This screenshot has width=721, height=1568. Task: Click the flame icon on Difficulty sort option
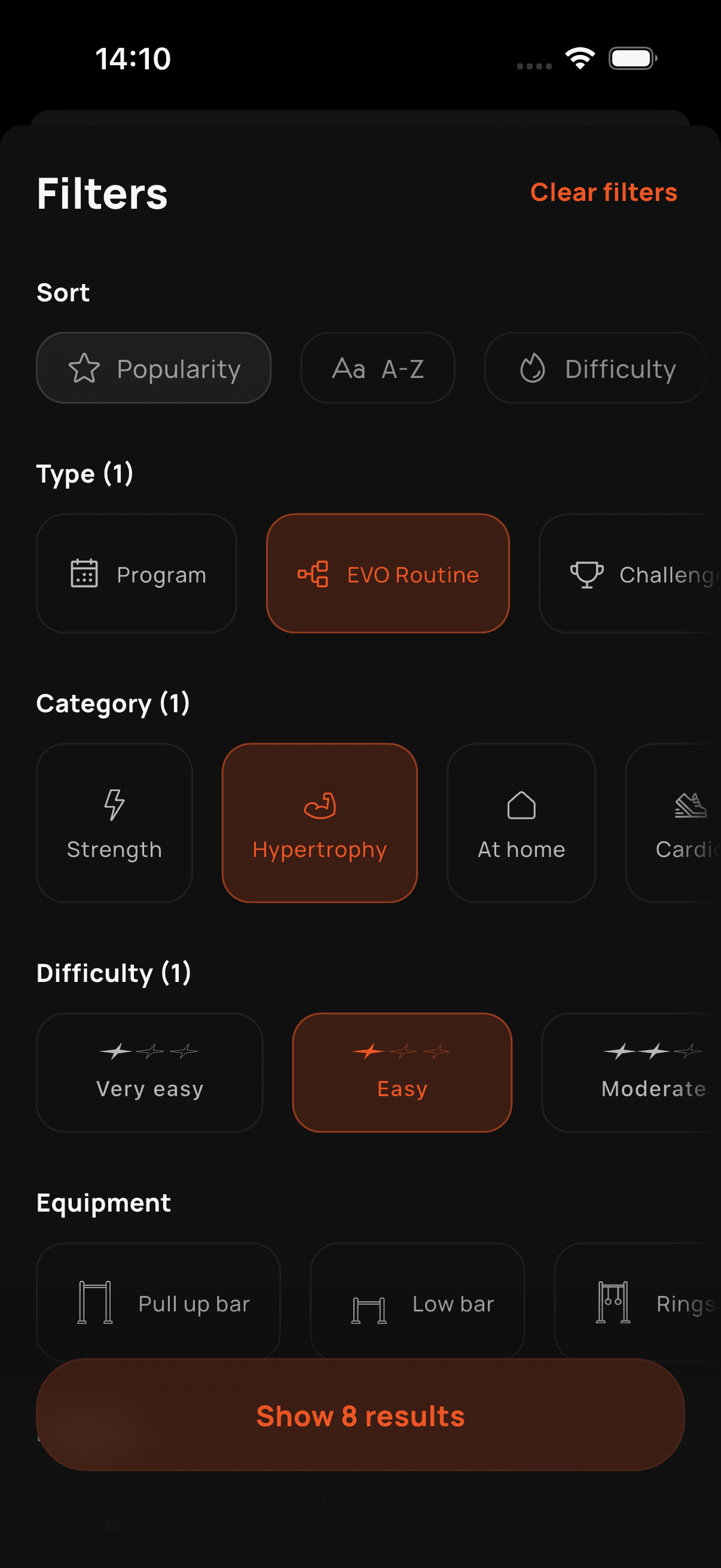533,368
